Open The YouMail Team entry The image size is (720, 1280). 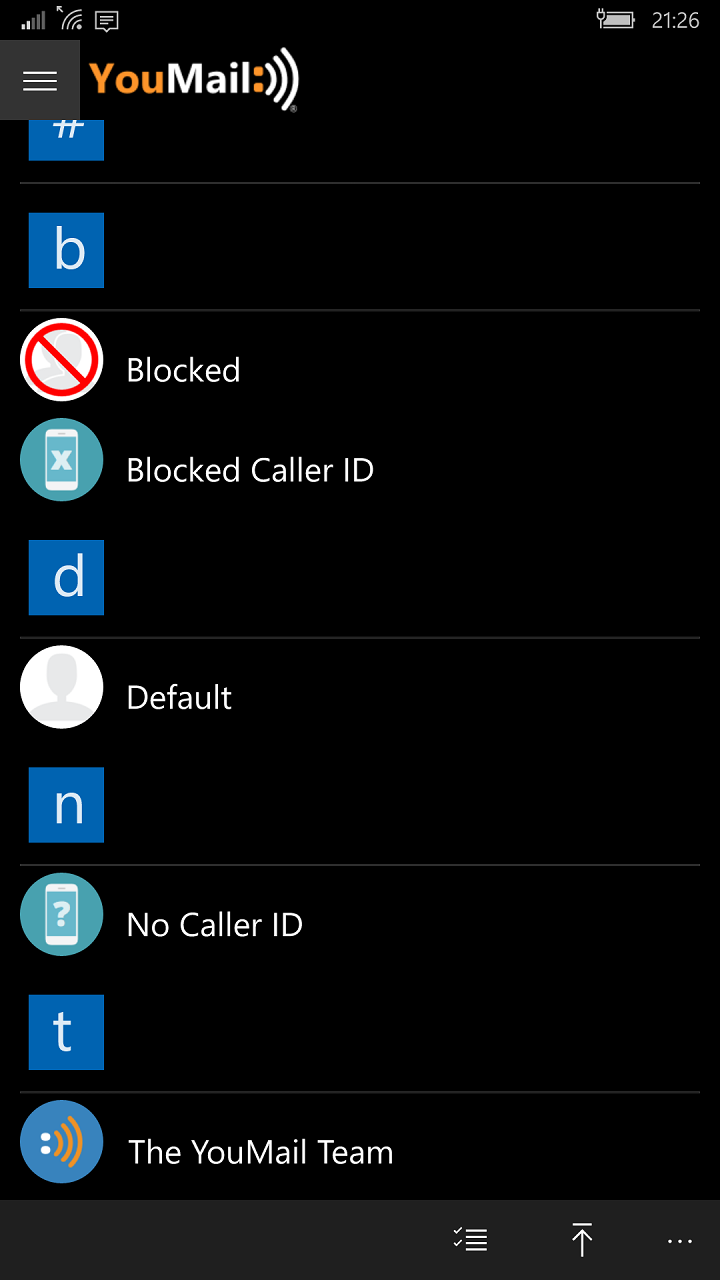[260, 1152]
